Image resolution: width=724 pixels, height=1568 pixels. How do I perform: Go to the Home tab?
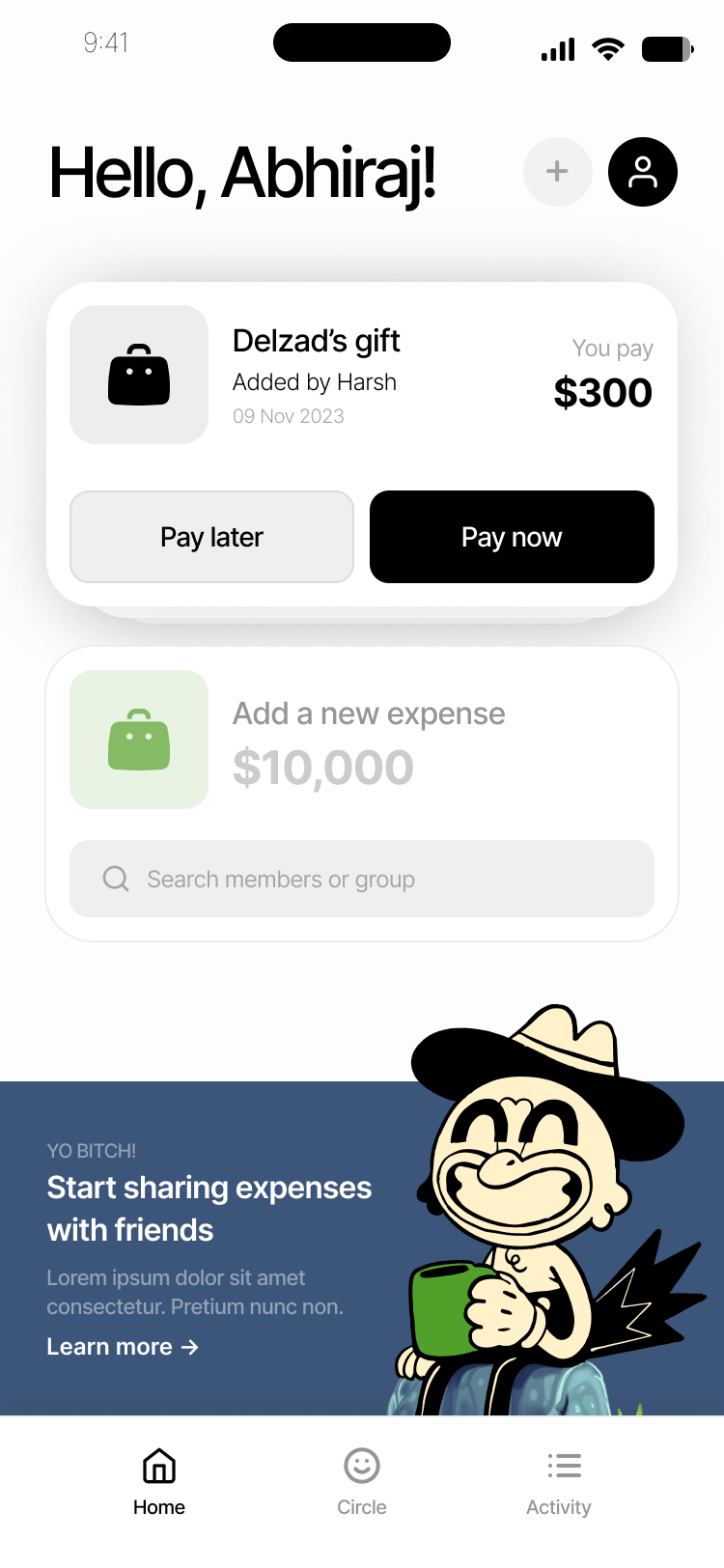159,1481
